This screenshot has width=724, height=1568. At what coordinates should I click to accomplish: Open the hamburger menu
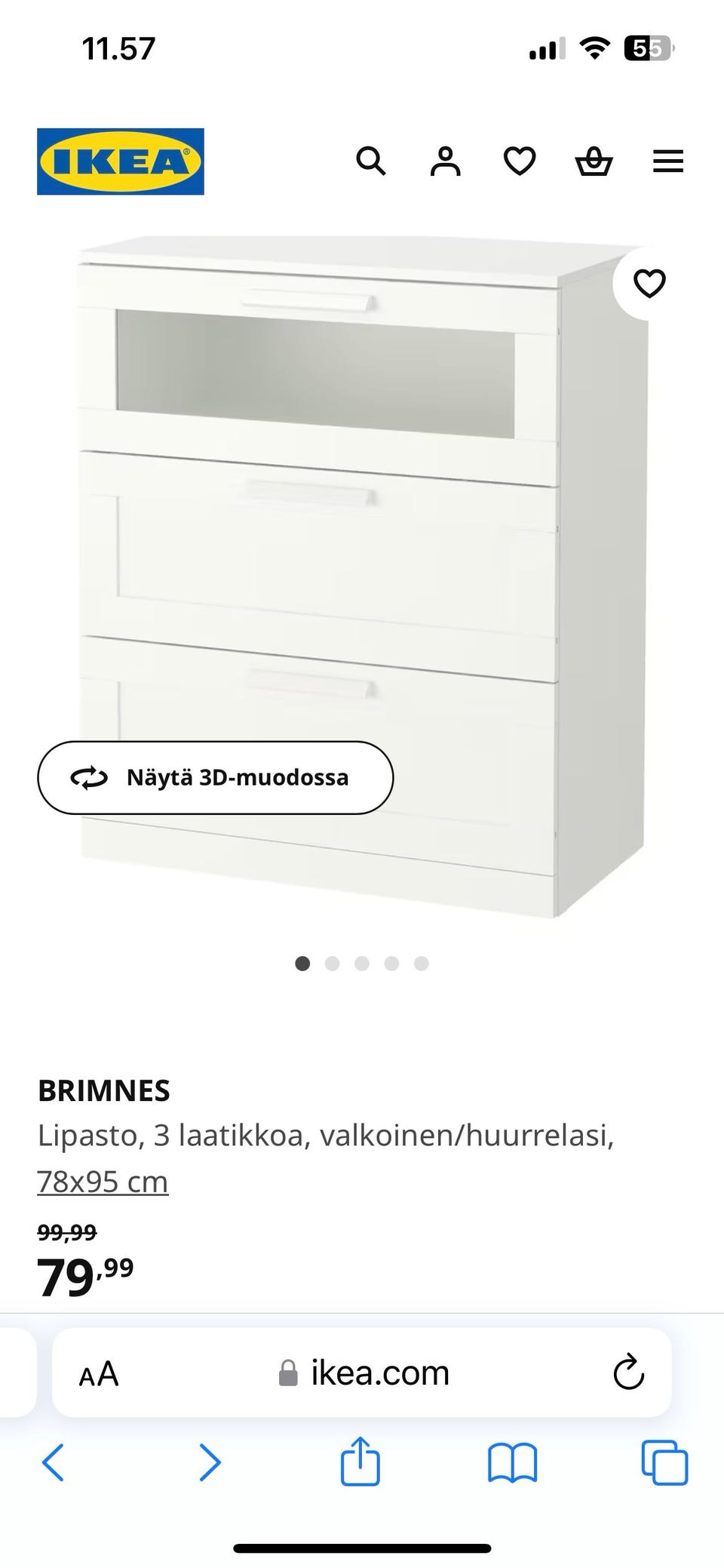click(x=667, y=161)
